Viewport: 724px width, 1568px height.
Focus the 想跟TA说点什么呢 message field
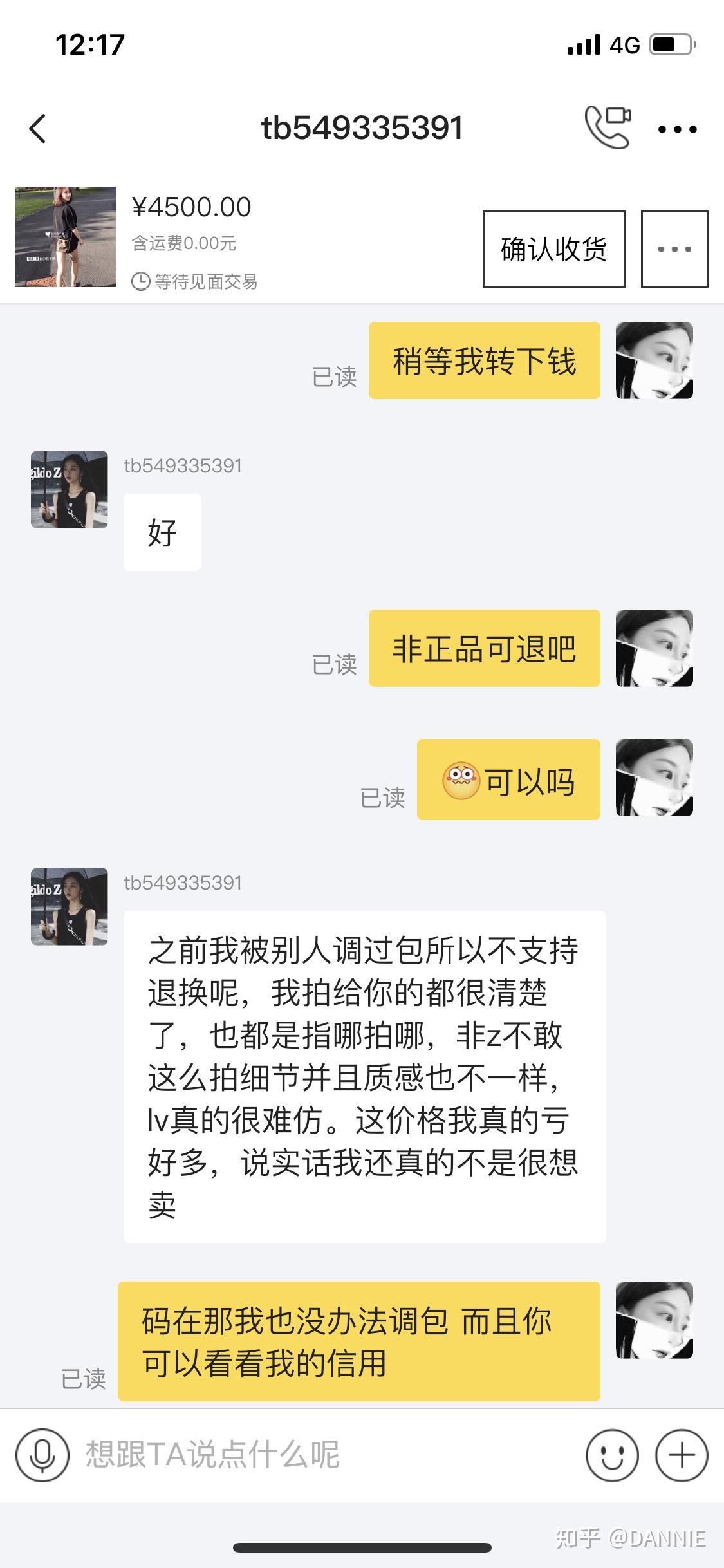tap(322, 1455)
